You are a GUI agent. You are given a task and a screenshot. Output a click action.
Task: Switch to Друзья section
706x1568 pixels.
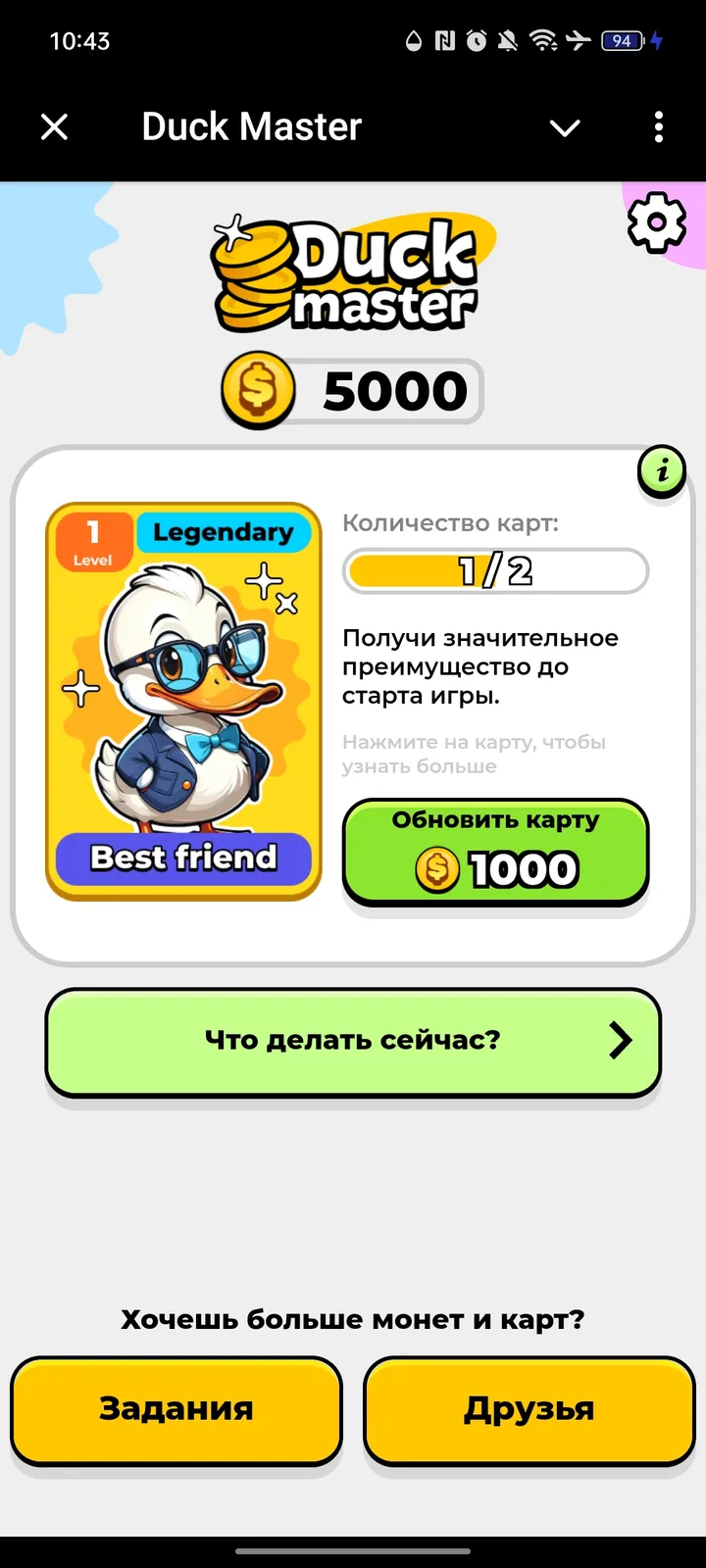(x=529, y=1411)
